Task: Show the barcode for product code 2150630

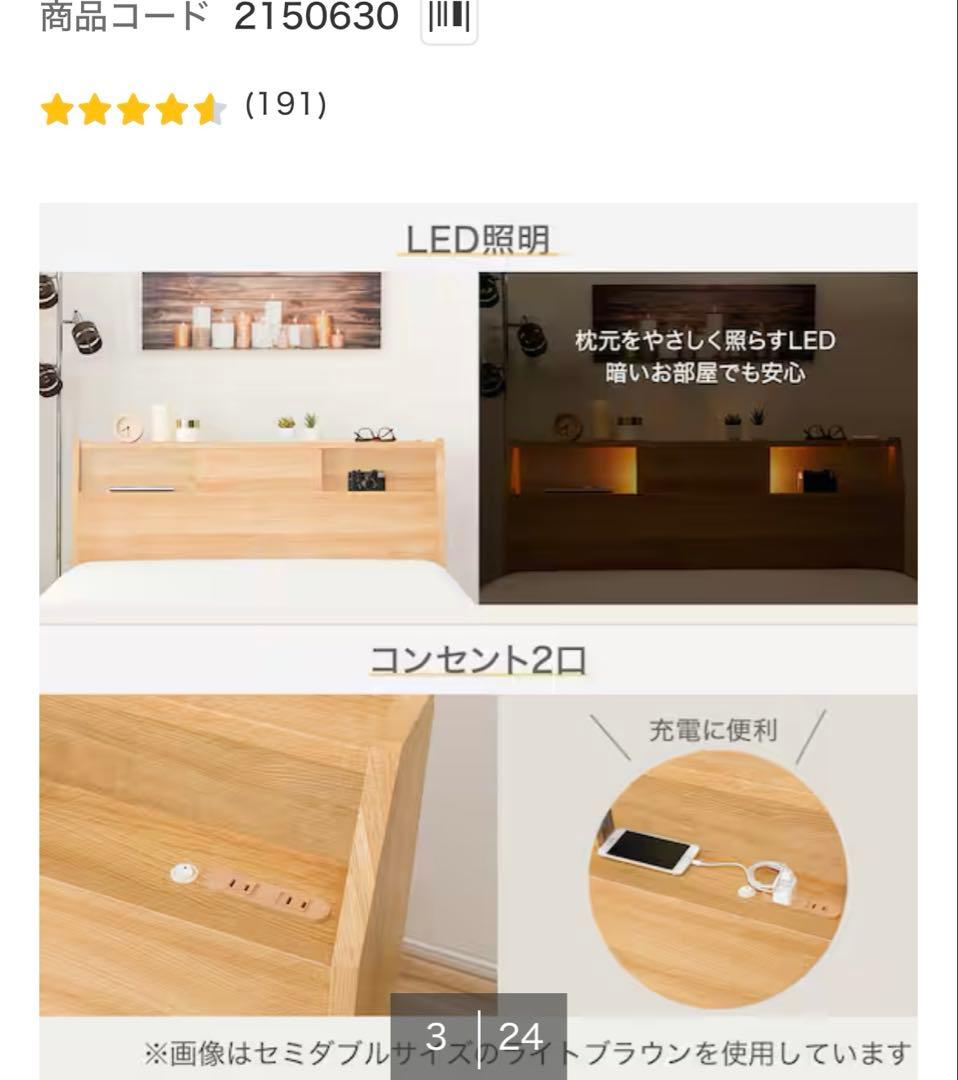Action: (x=450, y=19)
